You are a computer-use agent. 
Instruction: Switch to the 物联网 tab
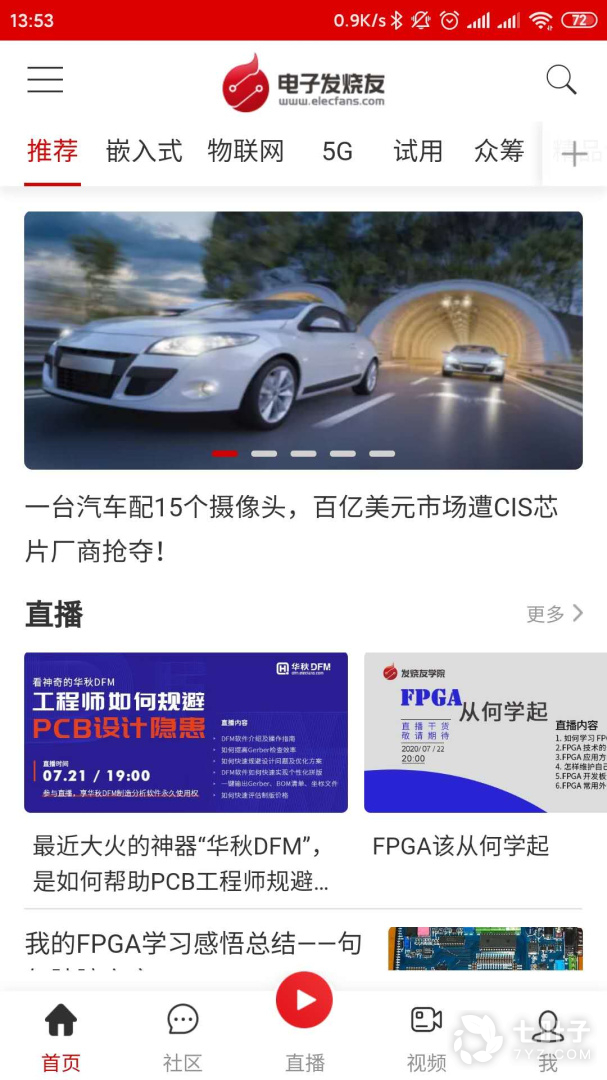click(246, 152)
